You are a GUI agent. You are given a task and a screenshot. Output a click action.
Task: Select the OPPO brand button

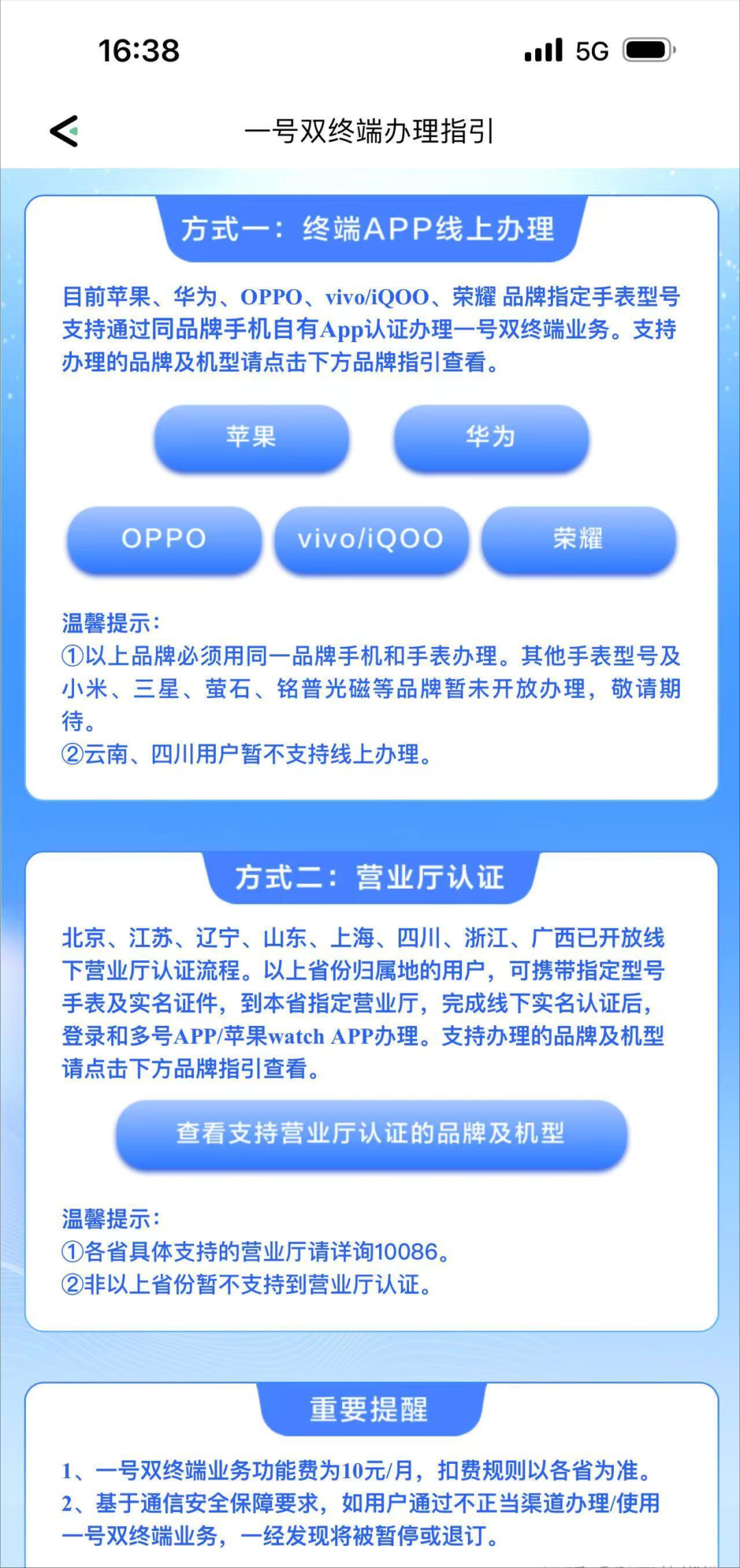(x=164, y=540)
